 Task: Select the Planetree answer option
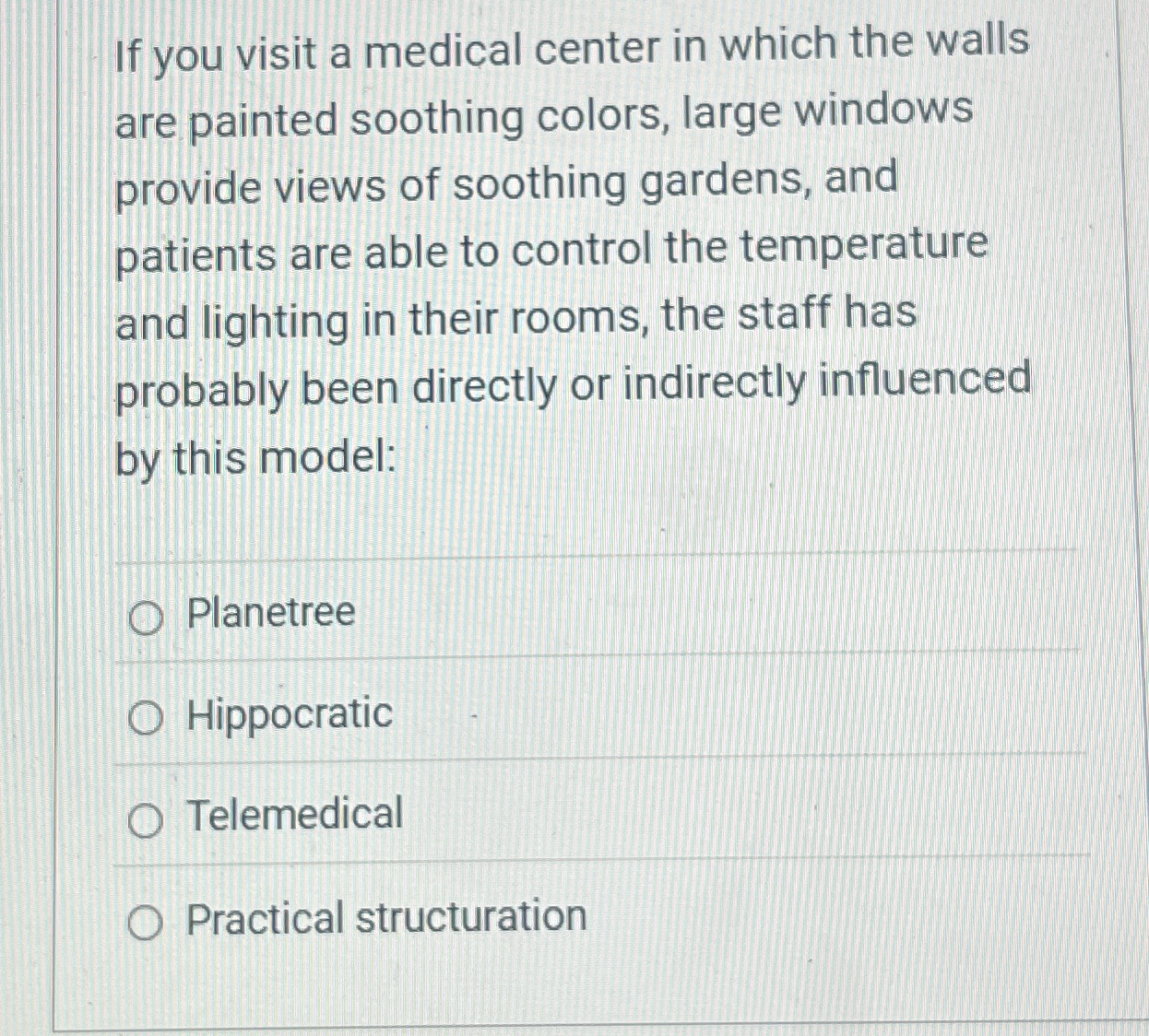146,618
